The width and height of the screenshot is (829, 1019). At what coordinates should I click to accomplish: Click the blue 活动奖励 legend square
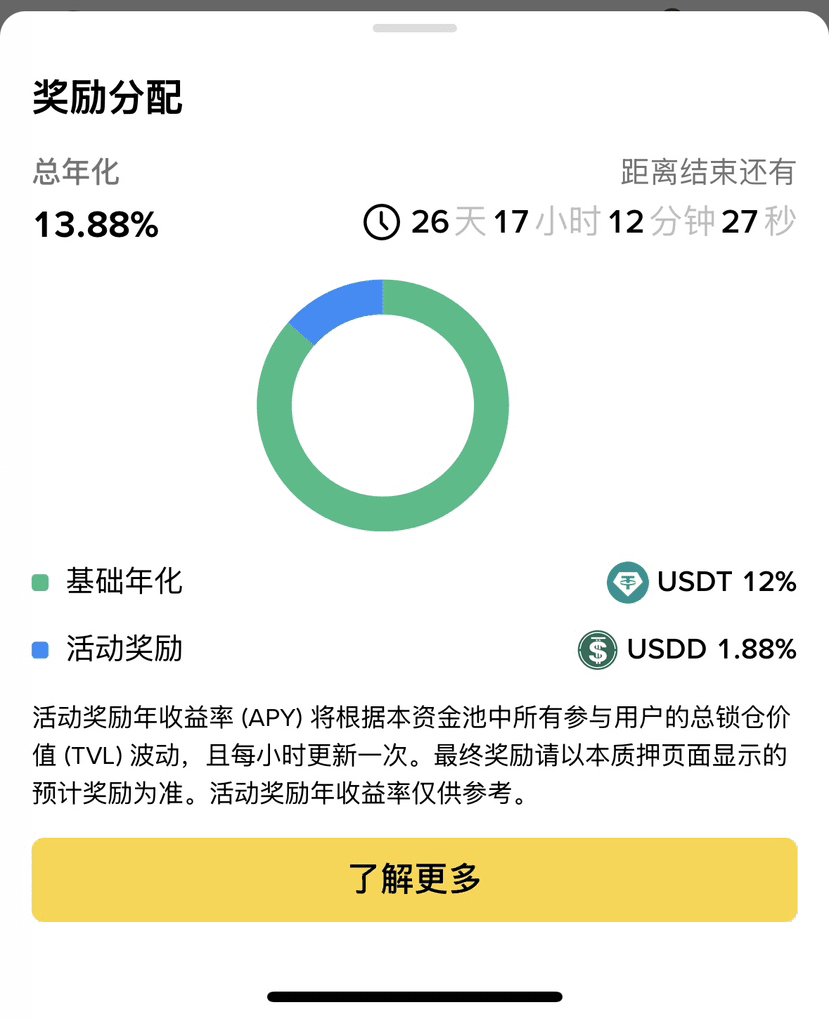[40, 650]
